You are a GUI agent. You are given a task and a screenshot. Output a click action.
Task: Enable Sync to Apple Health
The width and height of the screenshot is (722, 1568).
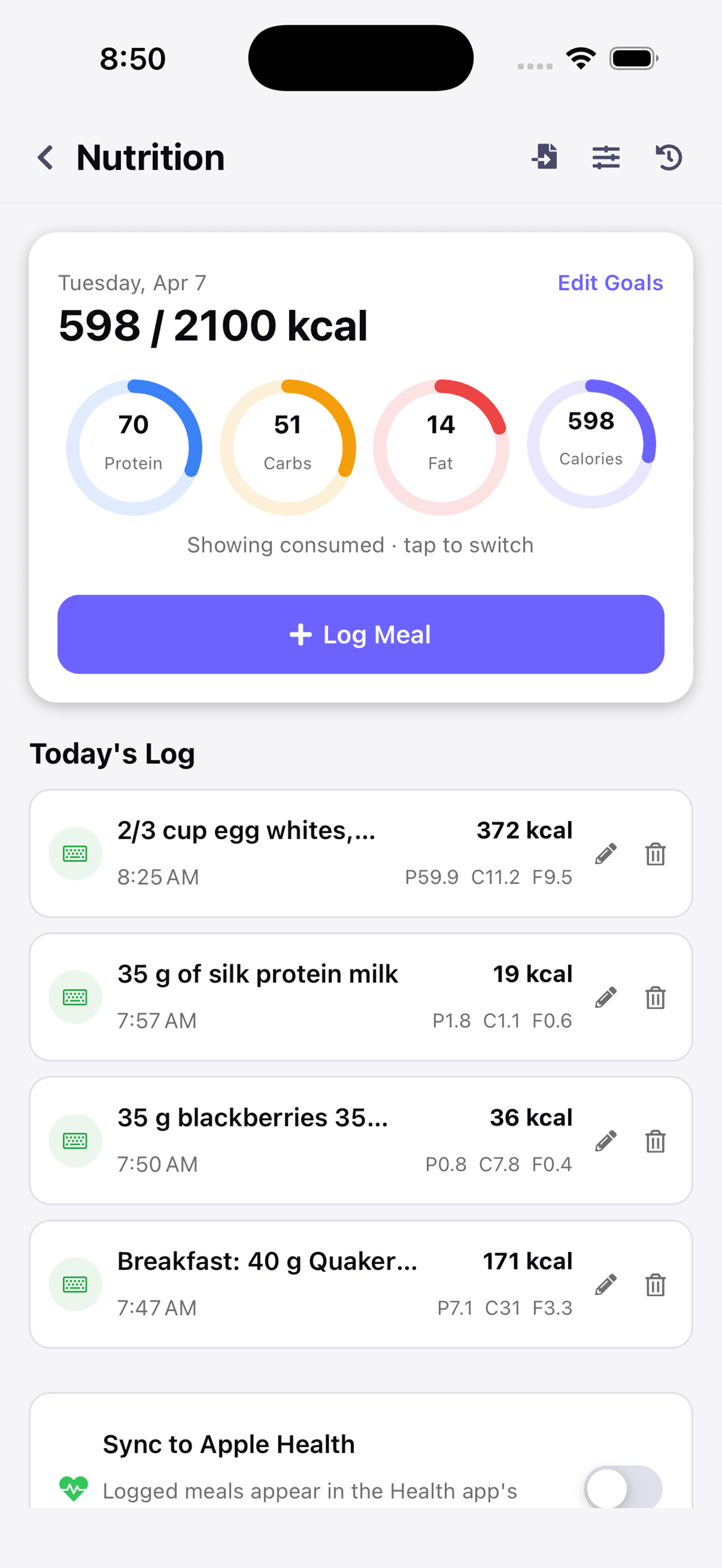pyautogui.click(x=624, y=1486)
